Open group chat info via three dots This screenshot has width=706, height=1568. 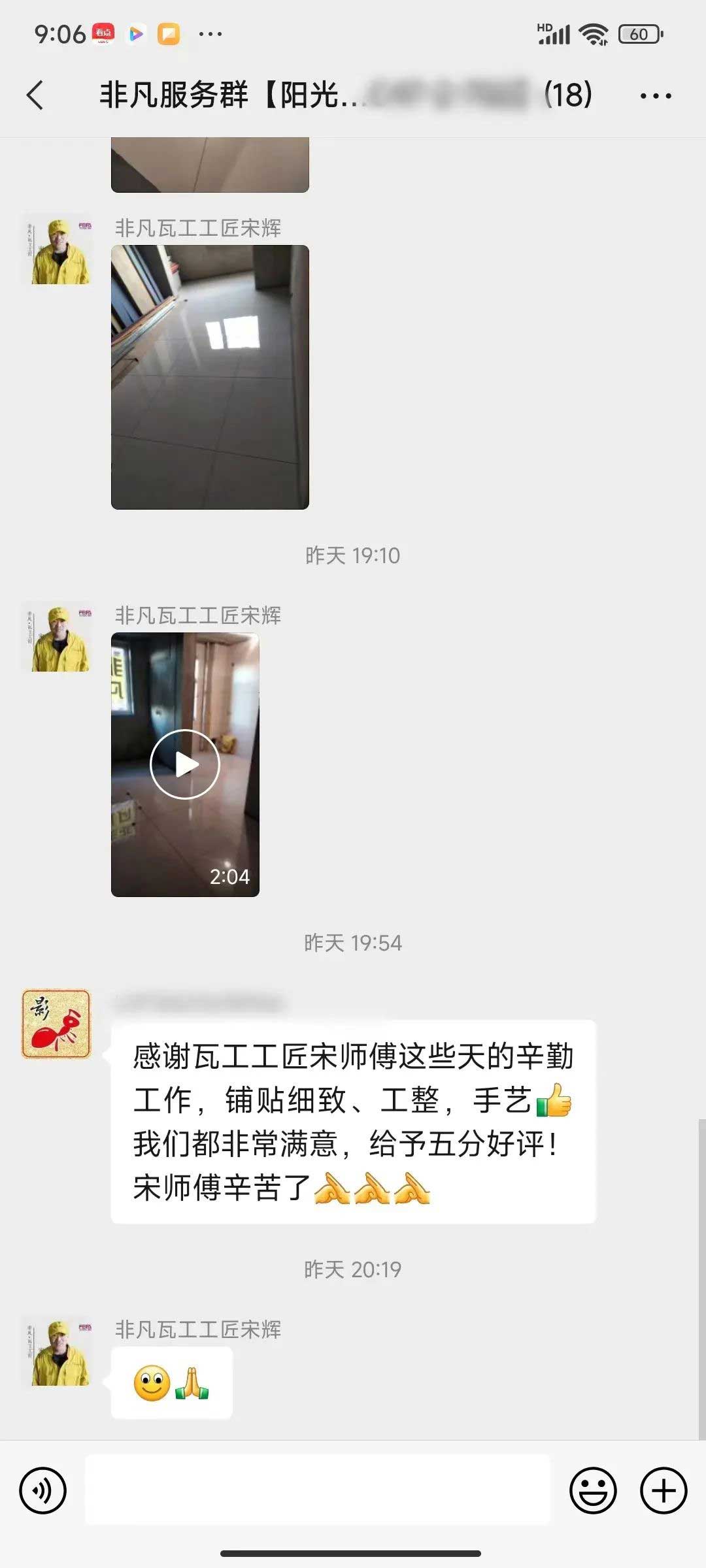[x=655, y=96]
